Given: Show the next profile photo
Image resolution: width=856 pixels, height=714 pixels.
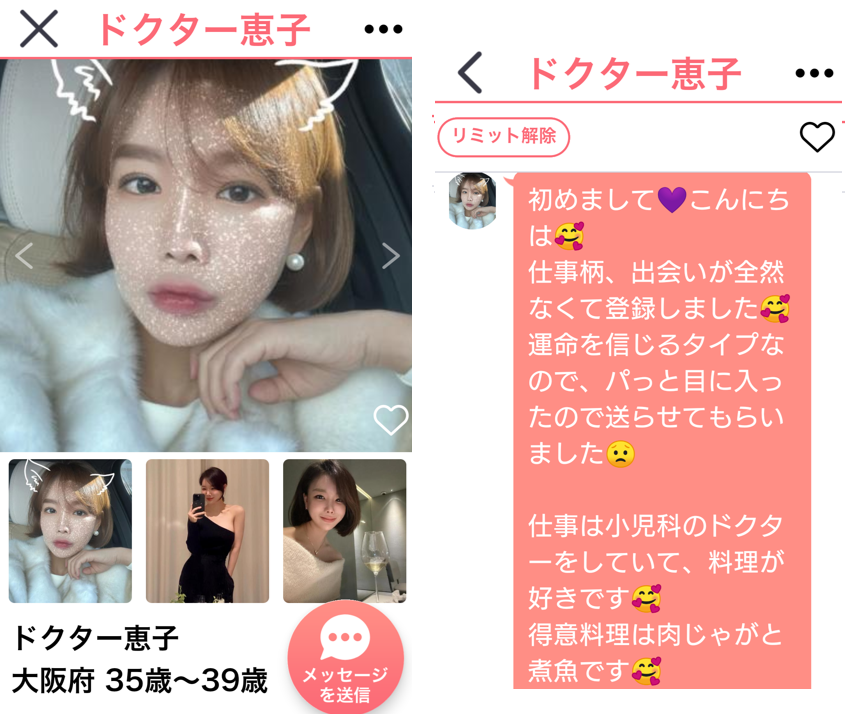Looking at the screenshot, I should pyautogui.click(x=390, y=256).
